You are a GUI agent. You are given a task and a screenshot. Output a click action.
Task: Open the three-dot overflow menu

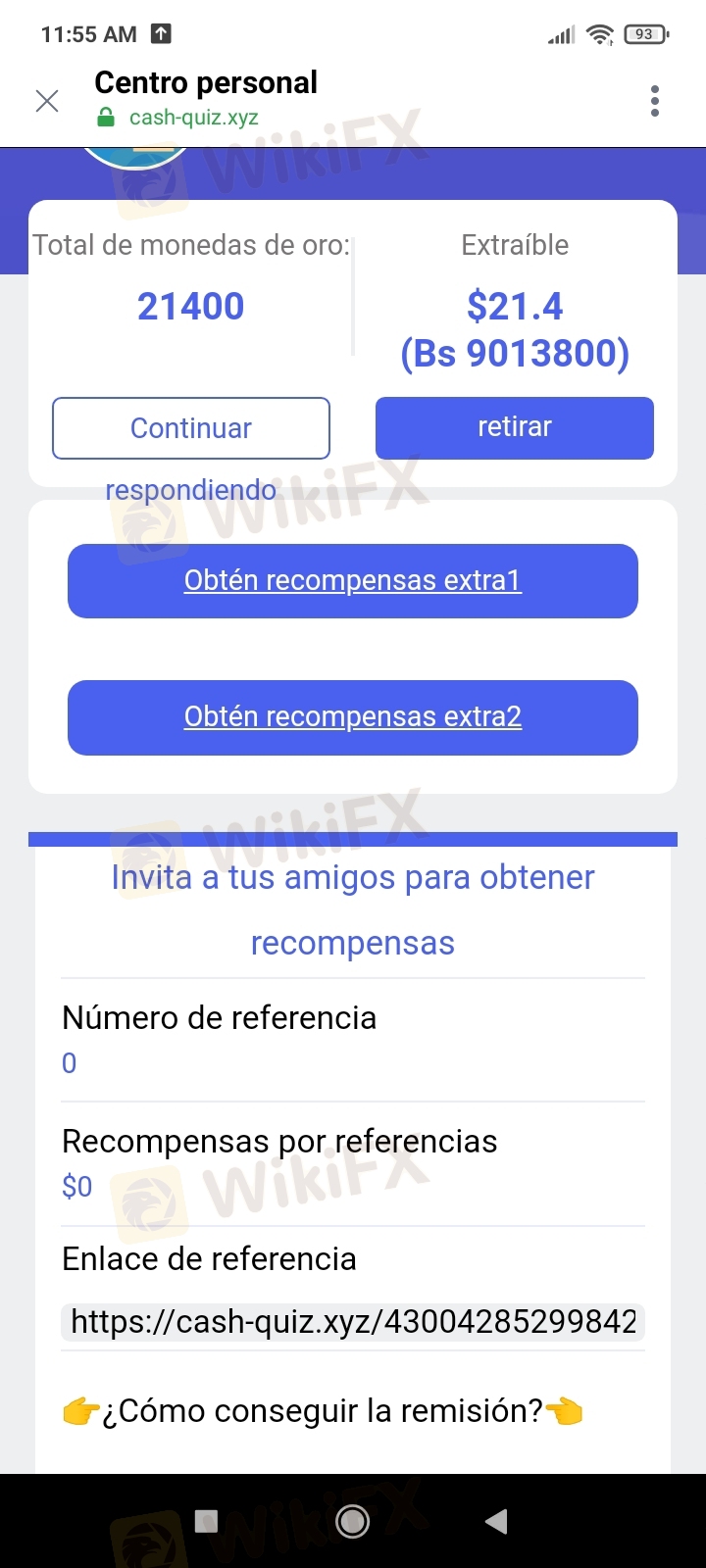(654, 101)
